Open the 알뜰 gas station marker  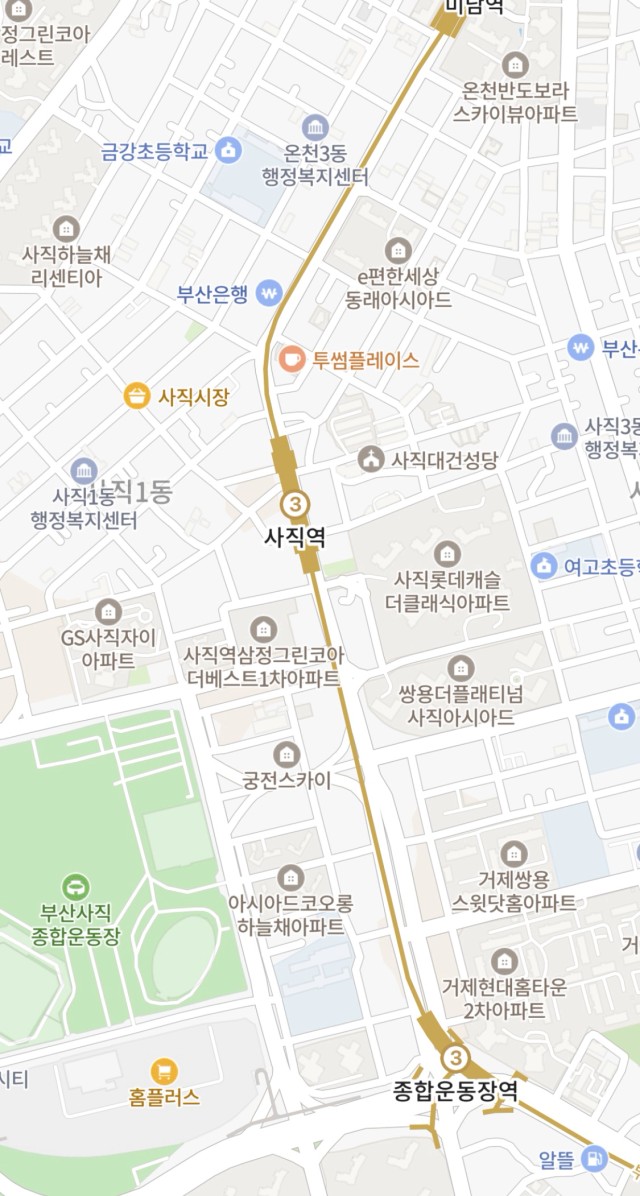[594, 1159]
